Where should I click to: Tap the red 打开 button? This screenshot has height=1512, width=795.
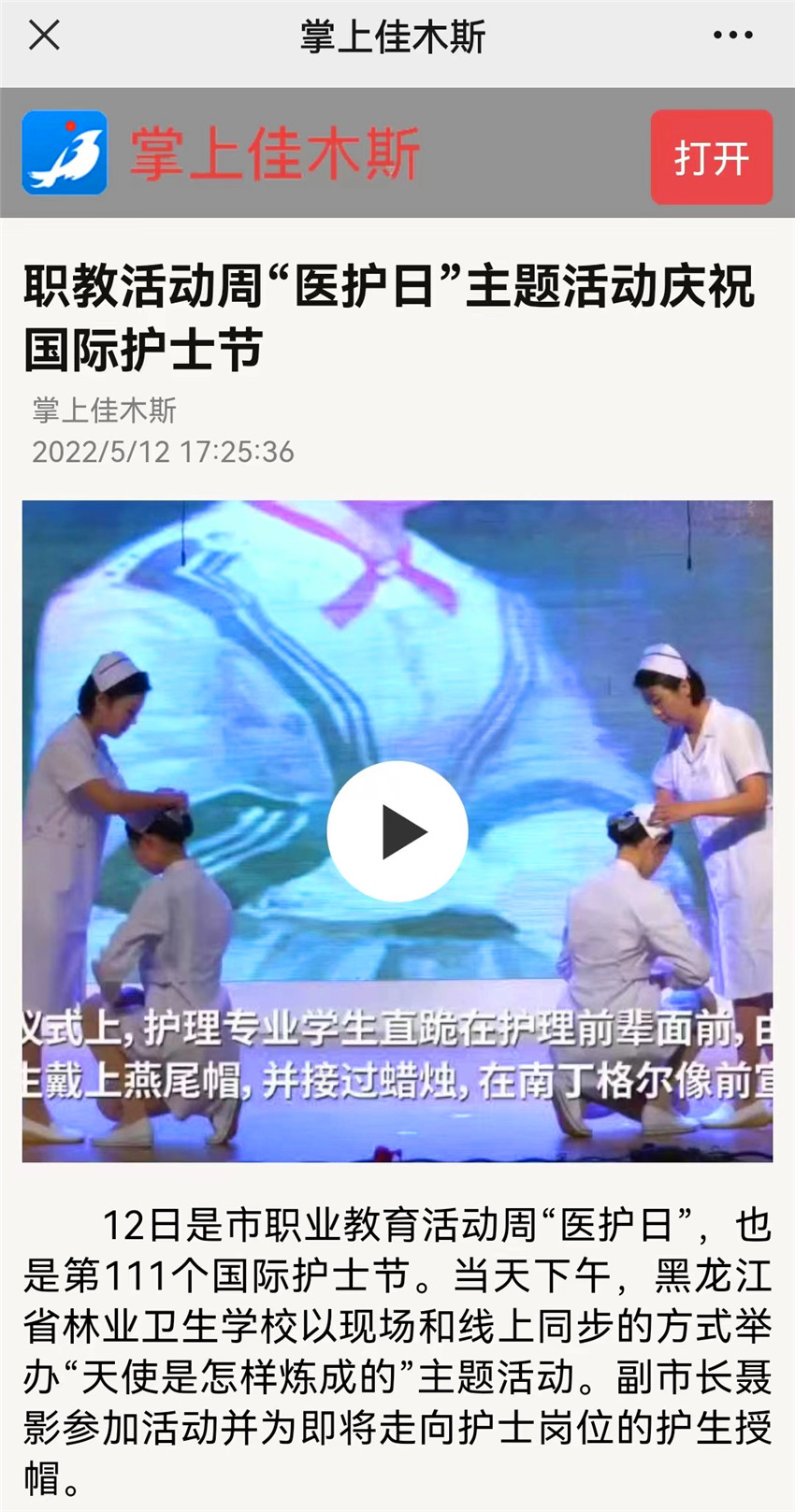point(711,157)
